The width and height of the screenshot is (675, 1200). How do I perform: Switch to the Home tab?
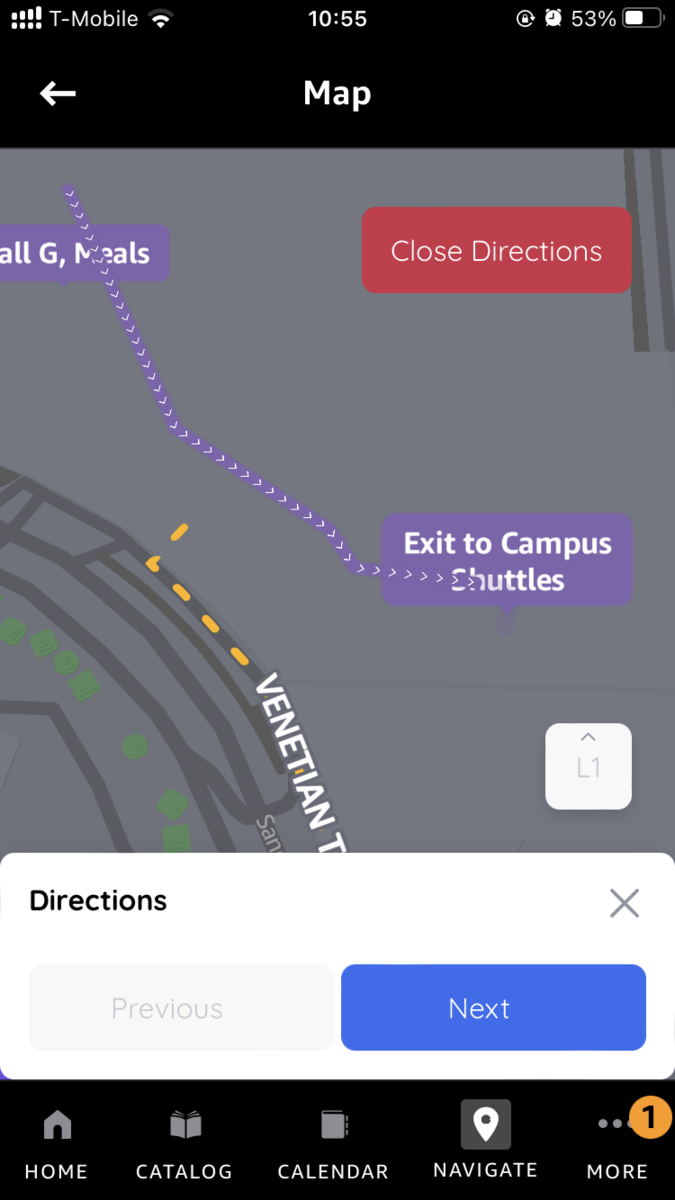pyautogui.click(x=56, y=1144)
